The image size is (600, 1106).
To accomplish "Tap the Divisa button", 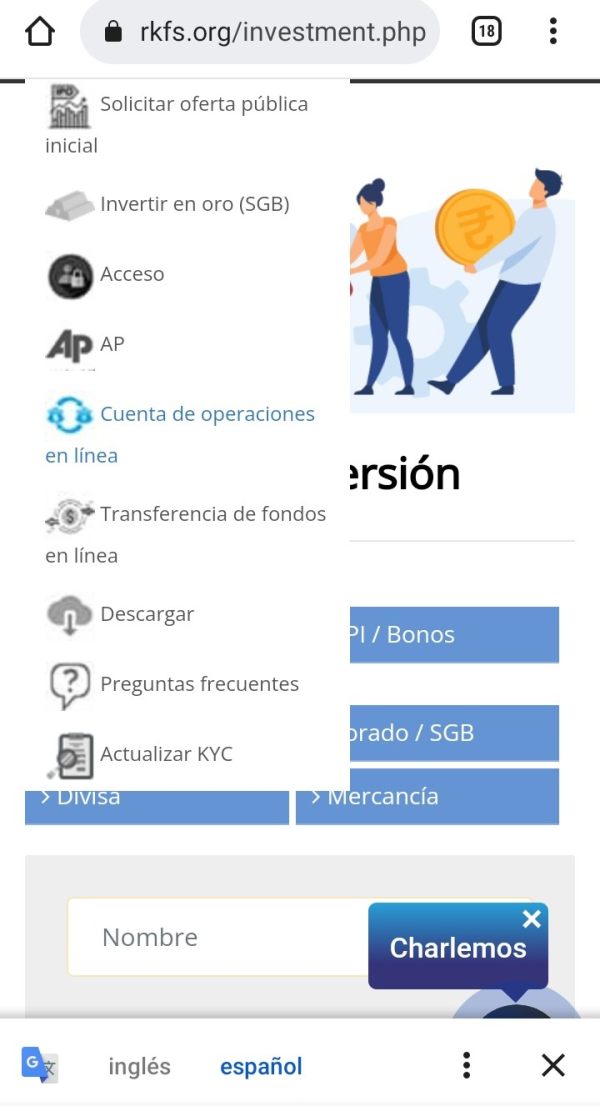I will pos(157,807).
